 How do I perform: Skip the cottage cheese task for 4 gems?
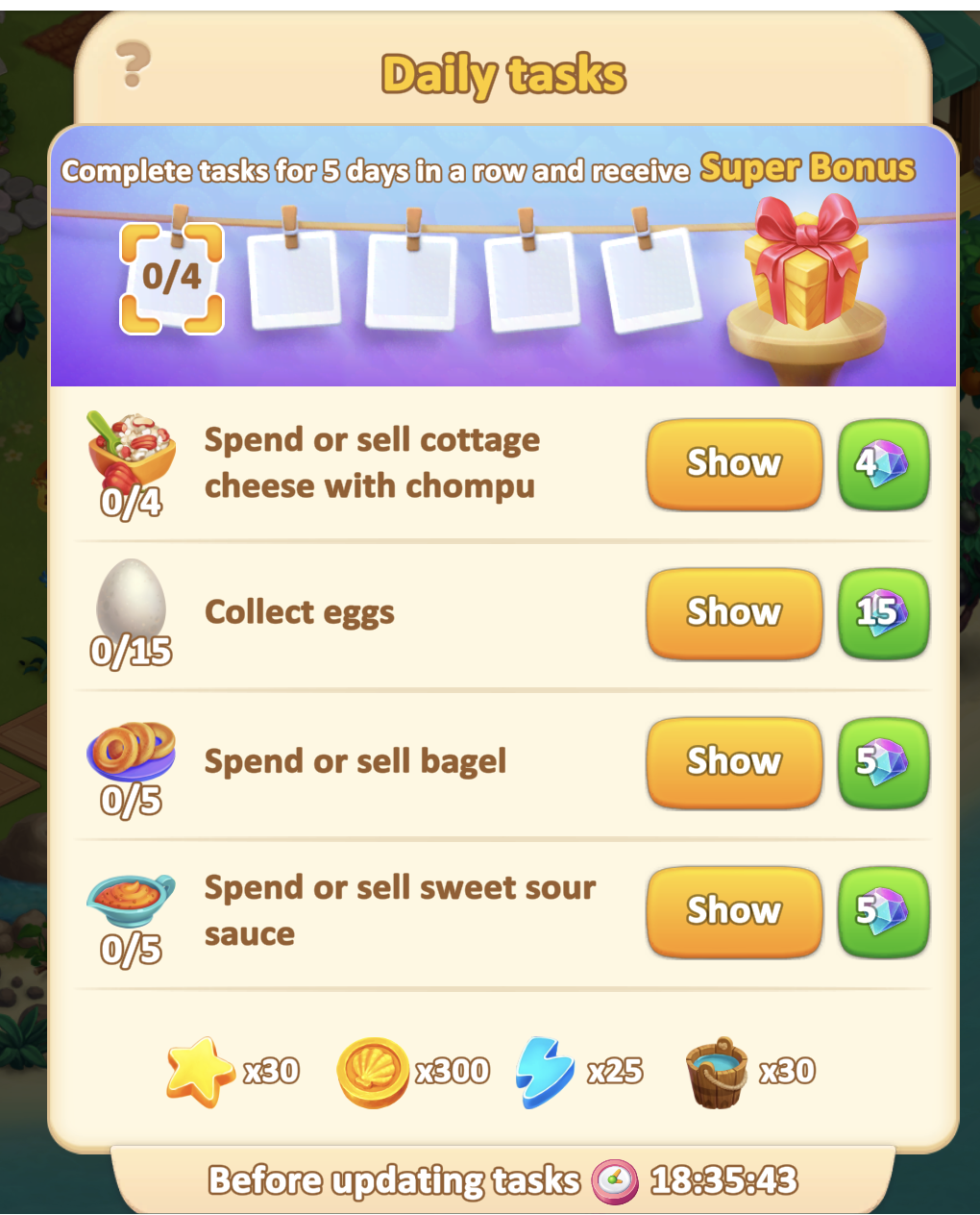point(883,463)
